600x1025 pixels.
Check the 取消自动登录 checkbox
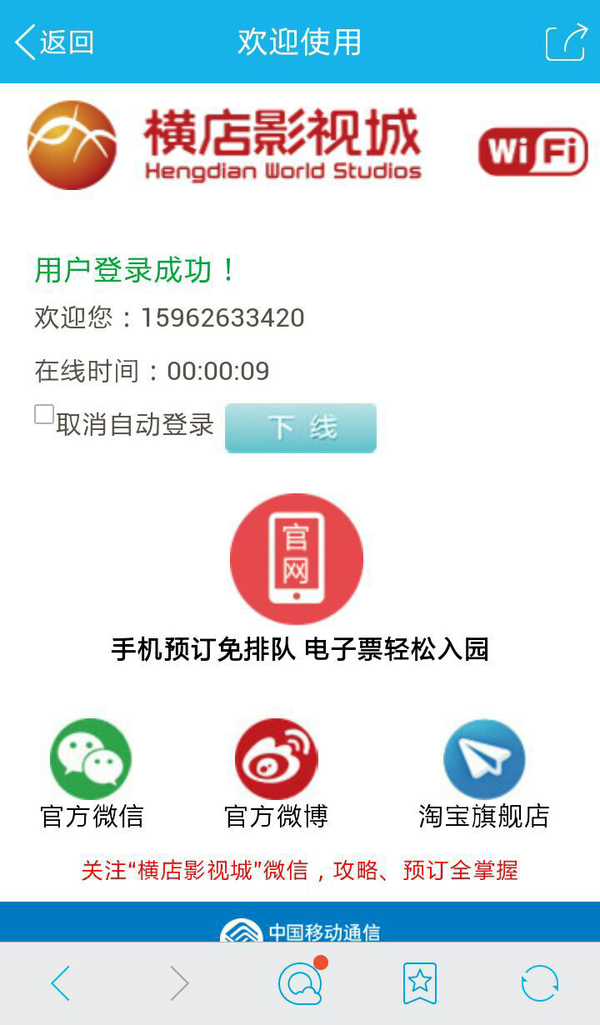pyautogui.click(x=44, y=414)
